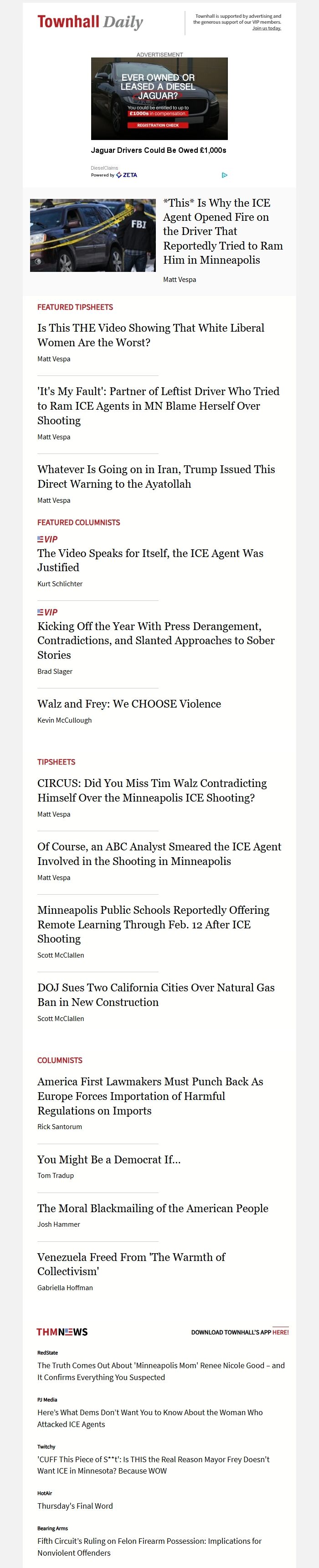
Task: Open the RedState 'Minneapolis Mom' story
Action: (160, 1371)
